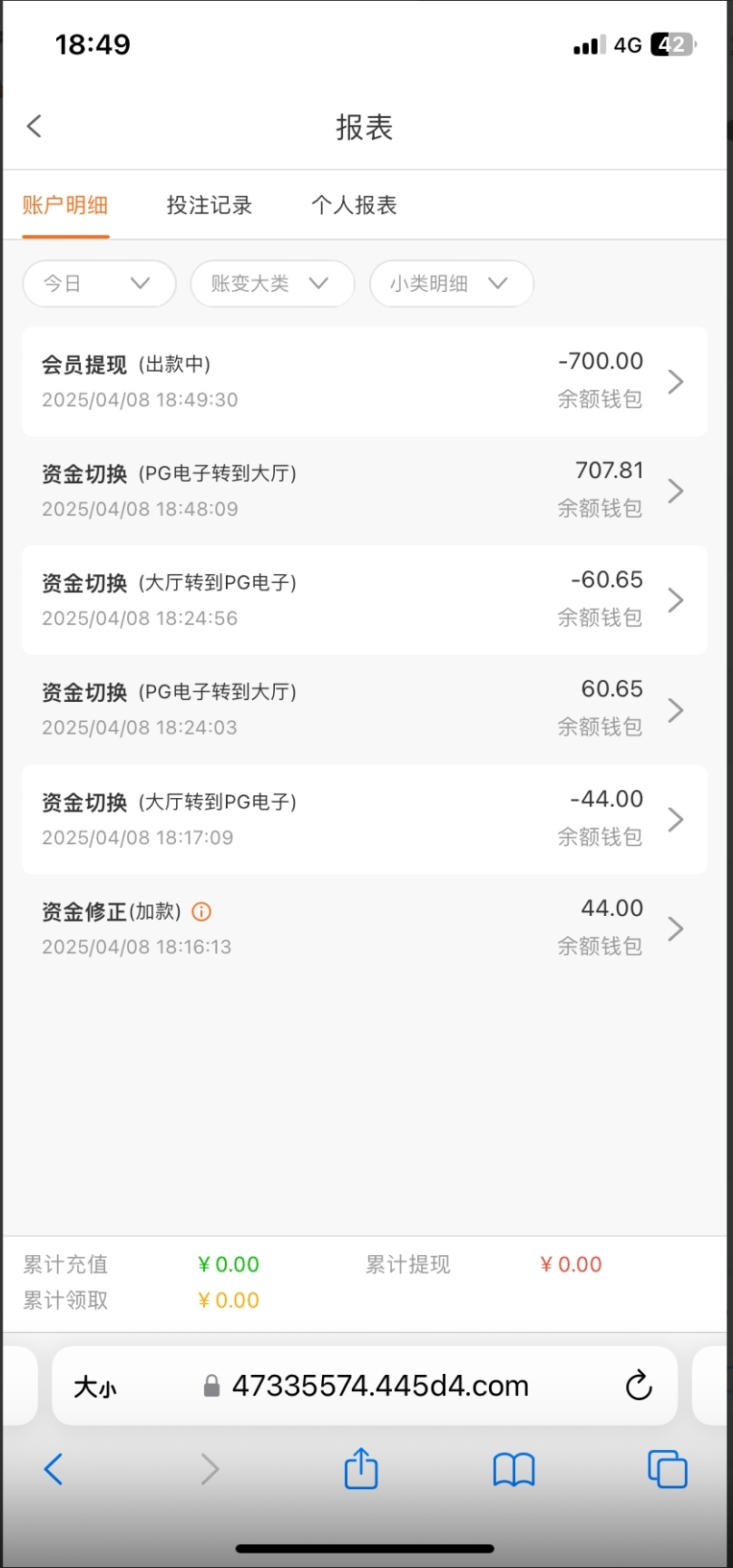Viewport: 733px width, 1568px height.
Task: Tap the info icon beside 资金修正(加款)
Action: click(202, 911)
